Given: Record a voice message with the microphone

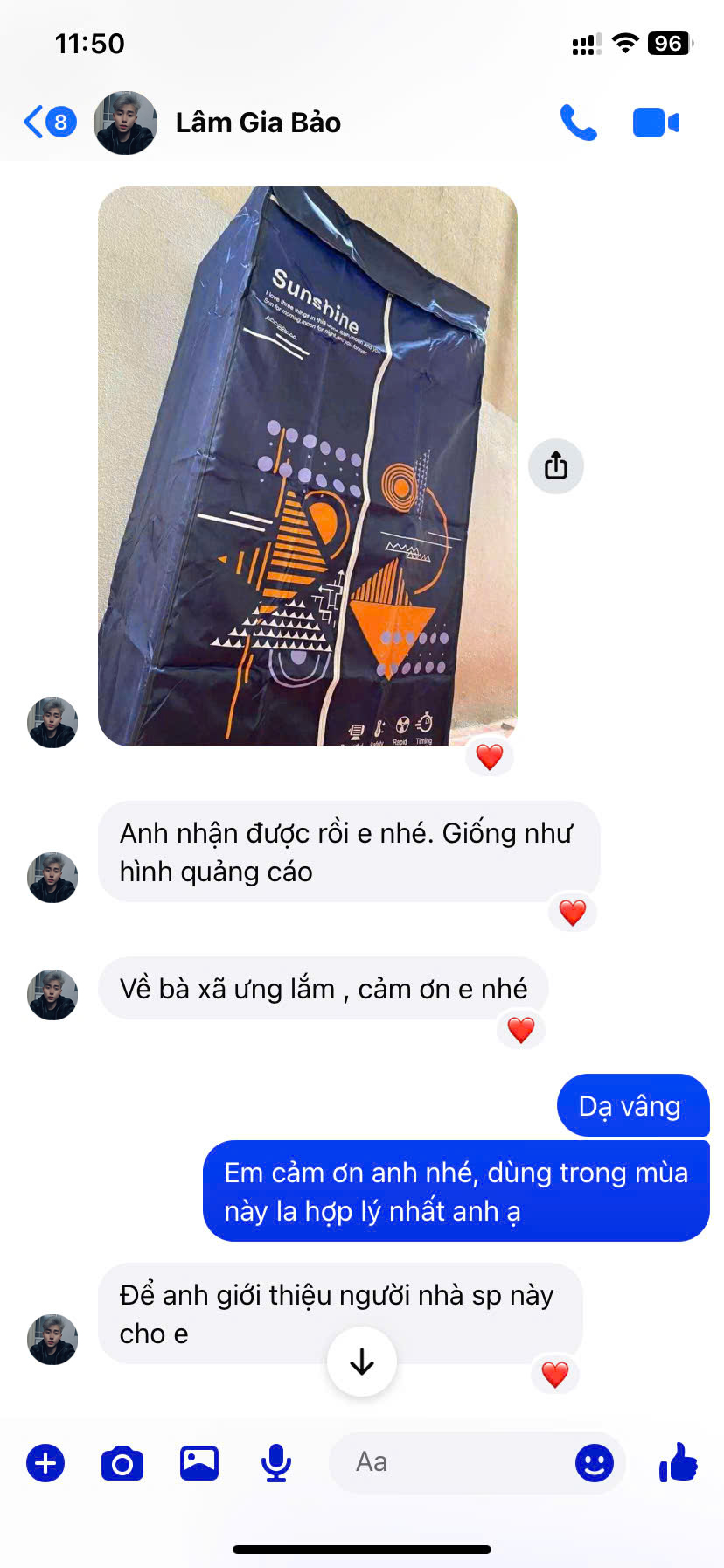Looking at the screenshot, I should click(276, 1462).
